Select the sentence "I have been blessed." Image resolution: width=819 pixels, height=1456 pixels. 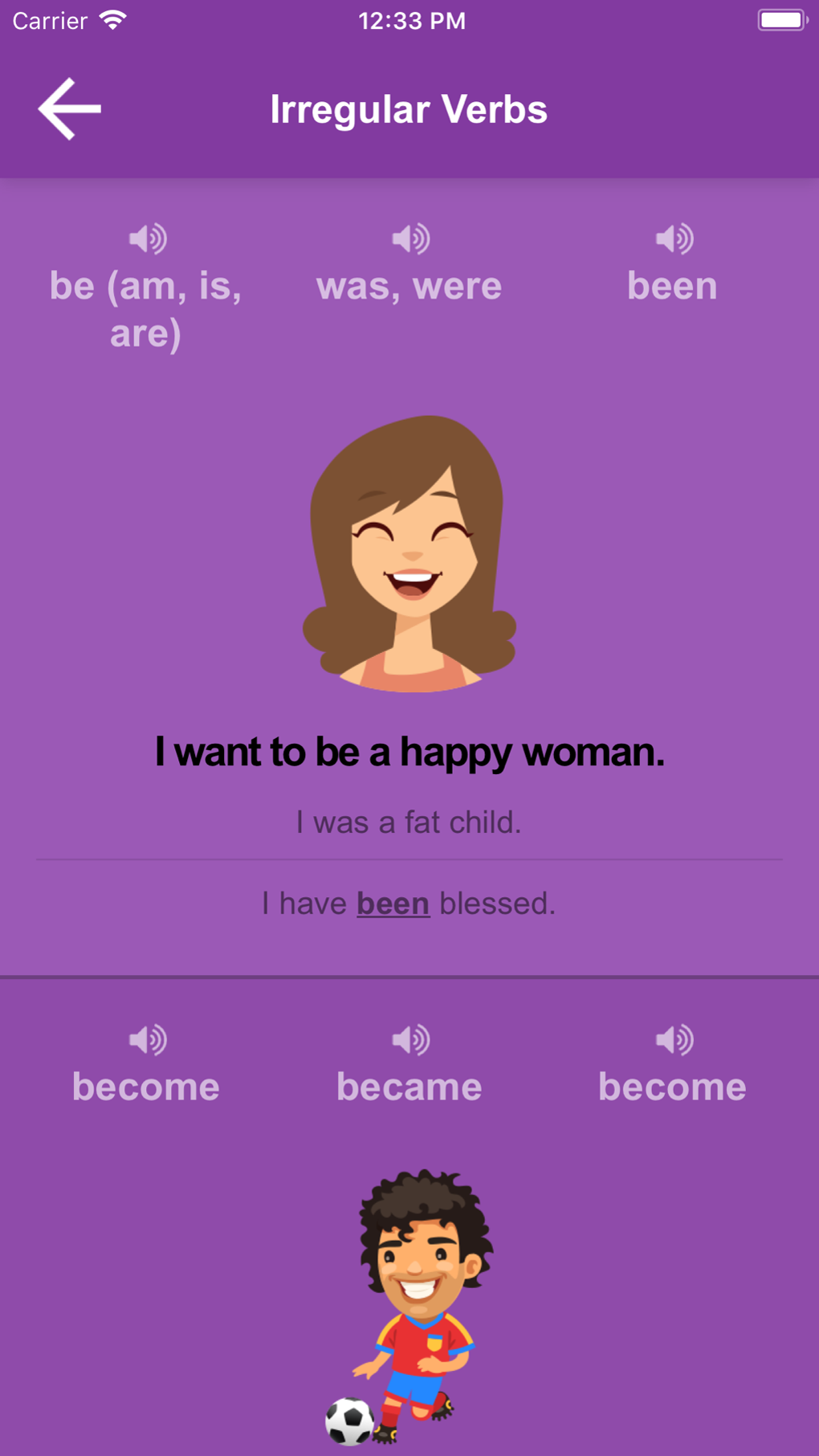coord(409,903)
